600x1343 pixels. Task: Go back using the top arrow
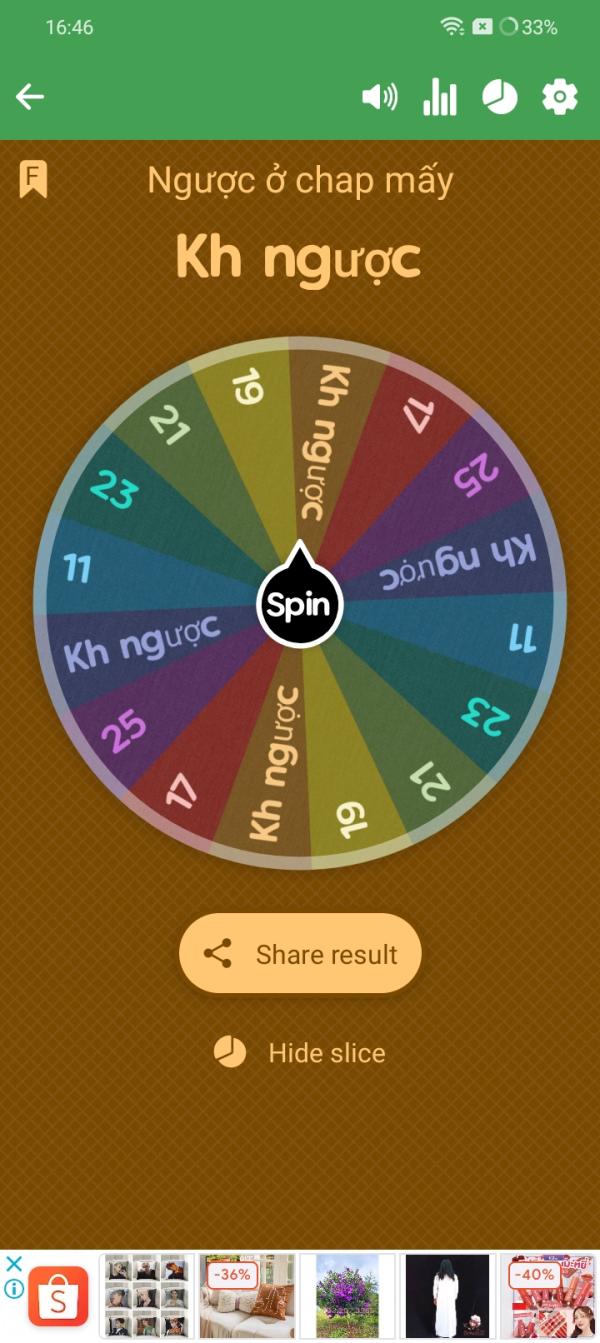click(30, 97)
